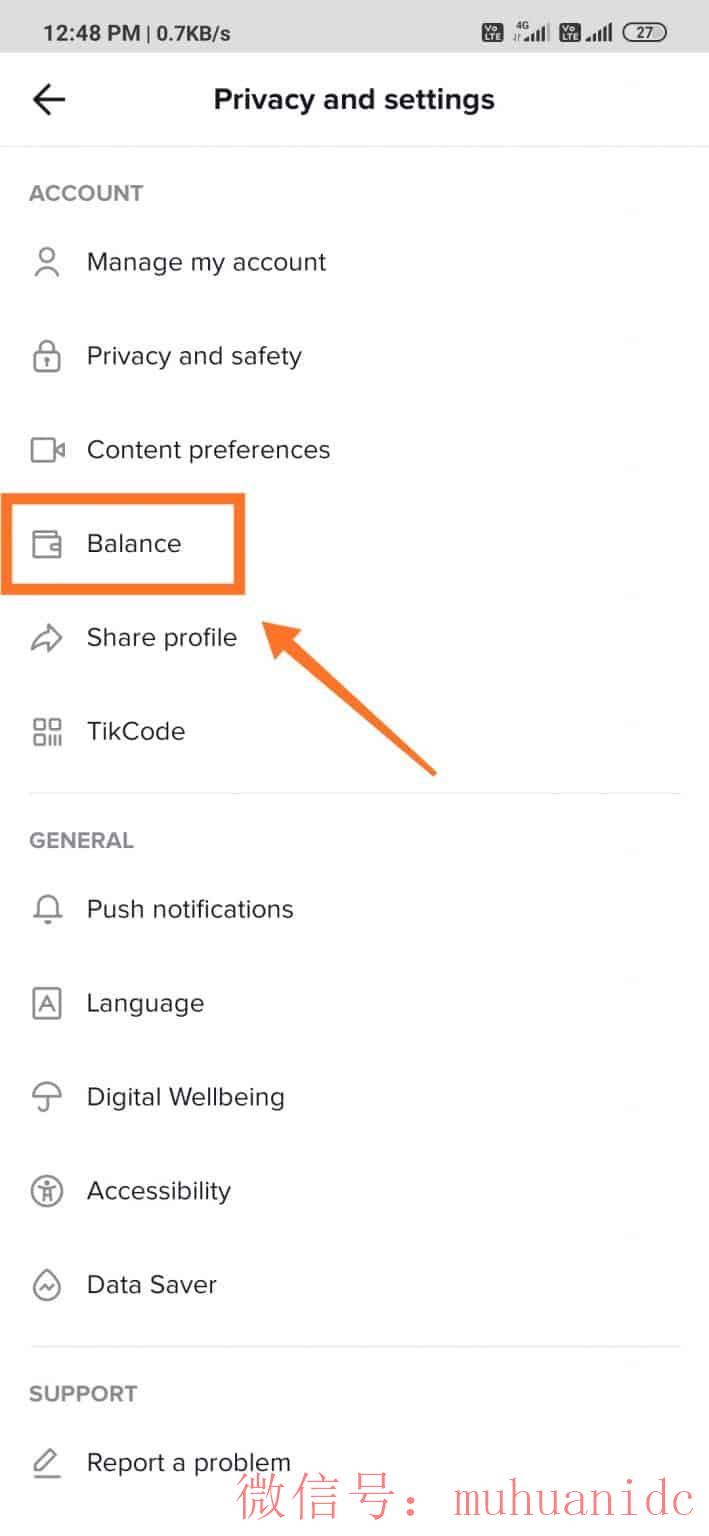Open the Balance row
The image size is (709, 1536).
click(x=134, y=544)
